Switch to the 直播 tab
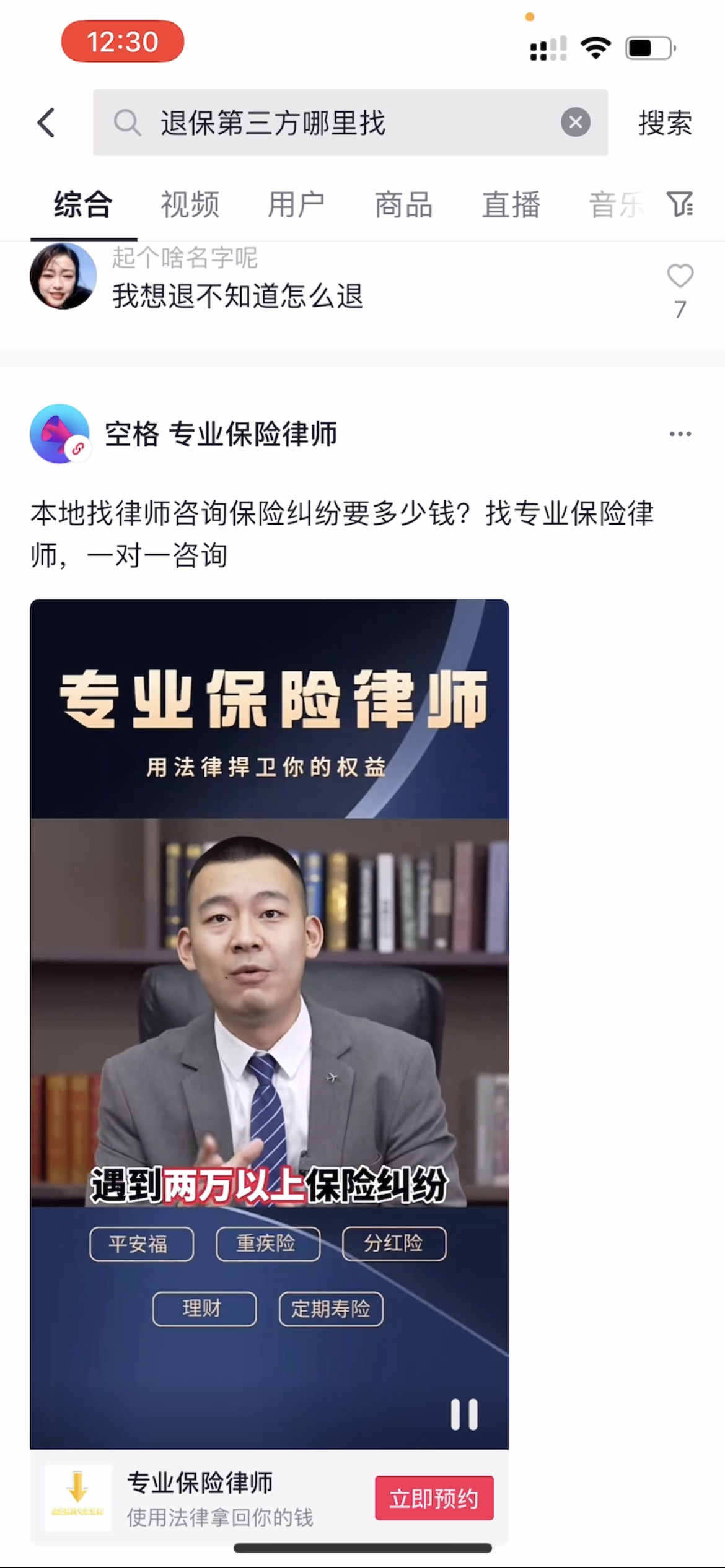 [511, 205]
